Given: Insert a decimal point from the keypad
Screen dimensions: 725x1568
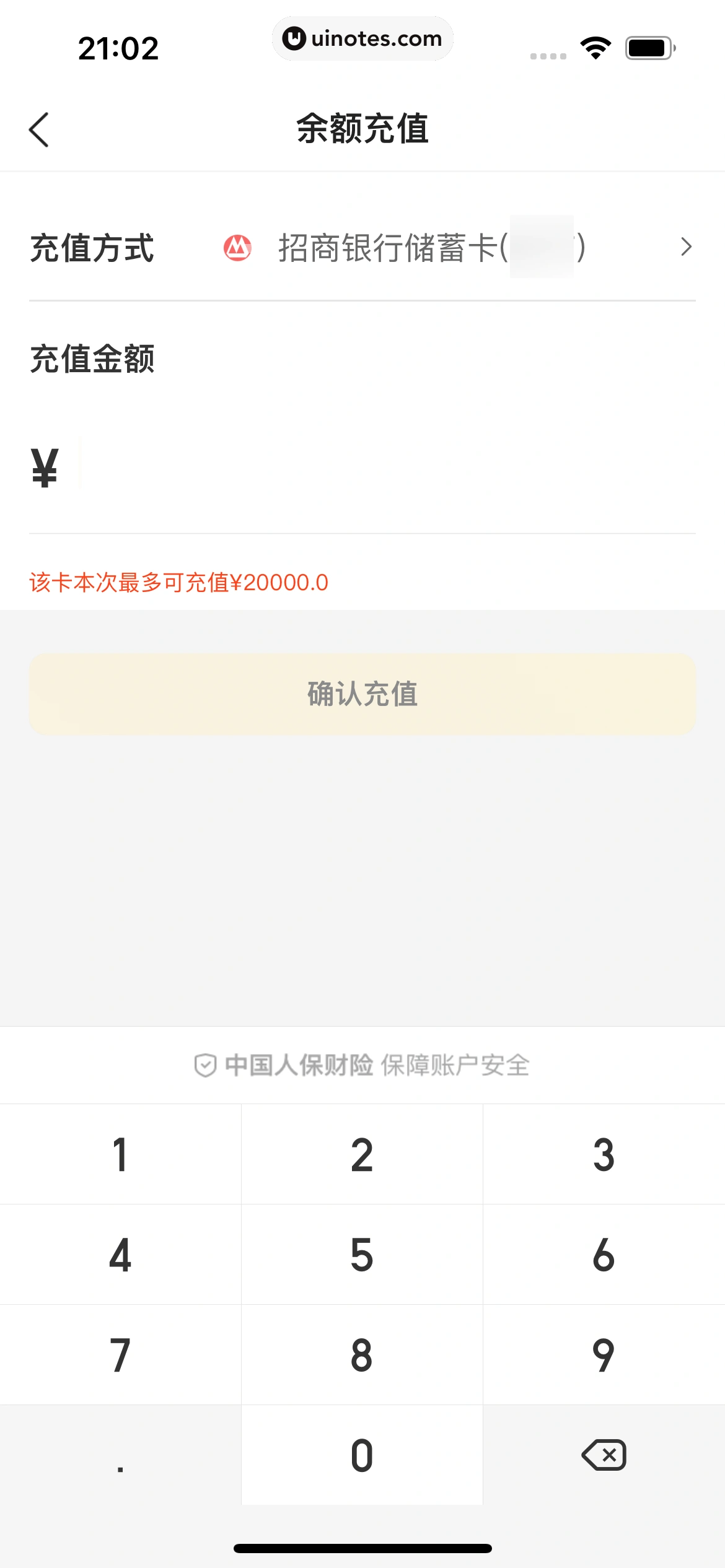Looking at the screenshot, I should click(x=120, y=1455).
